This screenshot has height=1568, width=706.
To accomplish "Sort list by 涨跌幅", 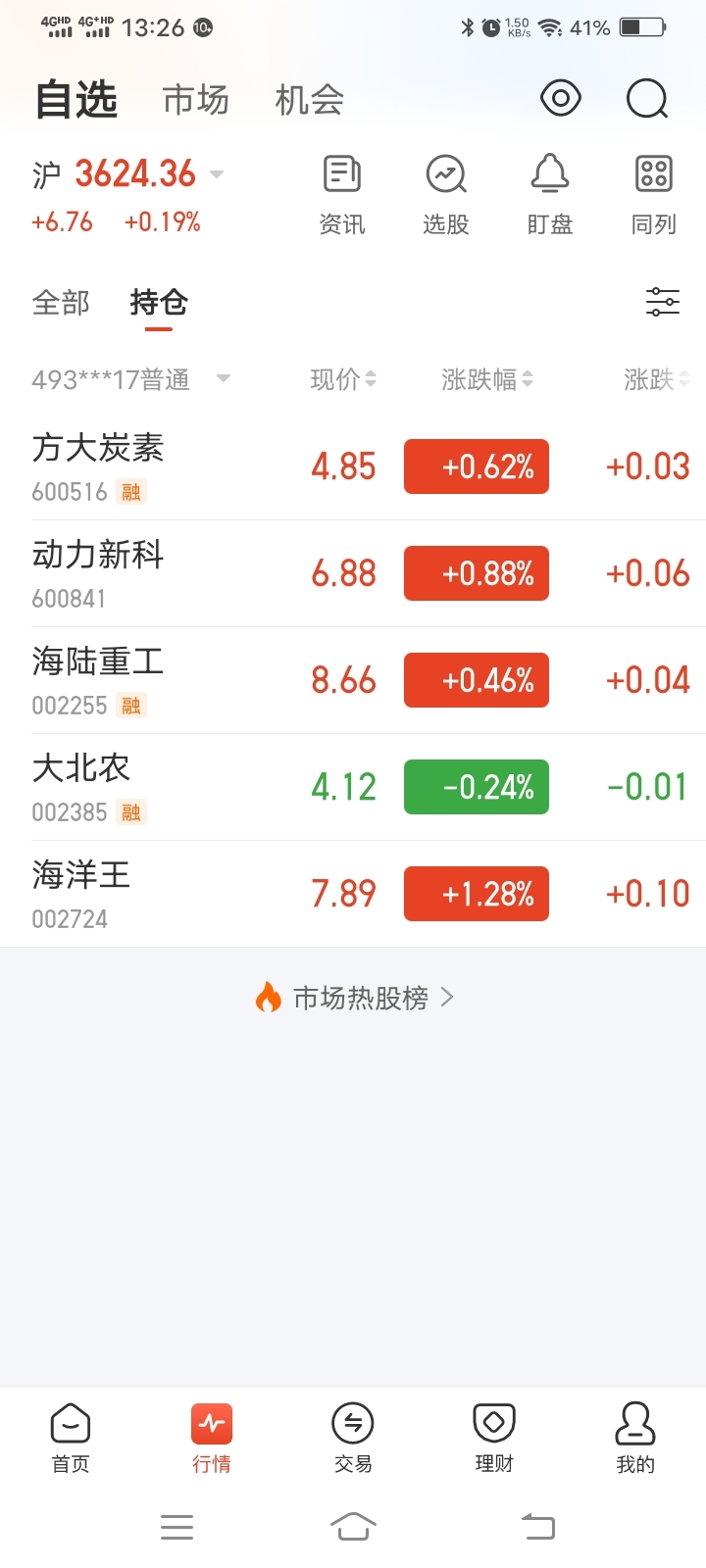I will (x=487, y=379).
